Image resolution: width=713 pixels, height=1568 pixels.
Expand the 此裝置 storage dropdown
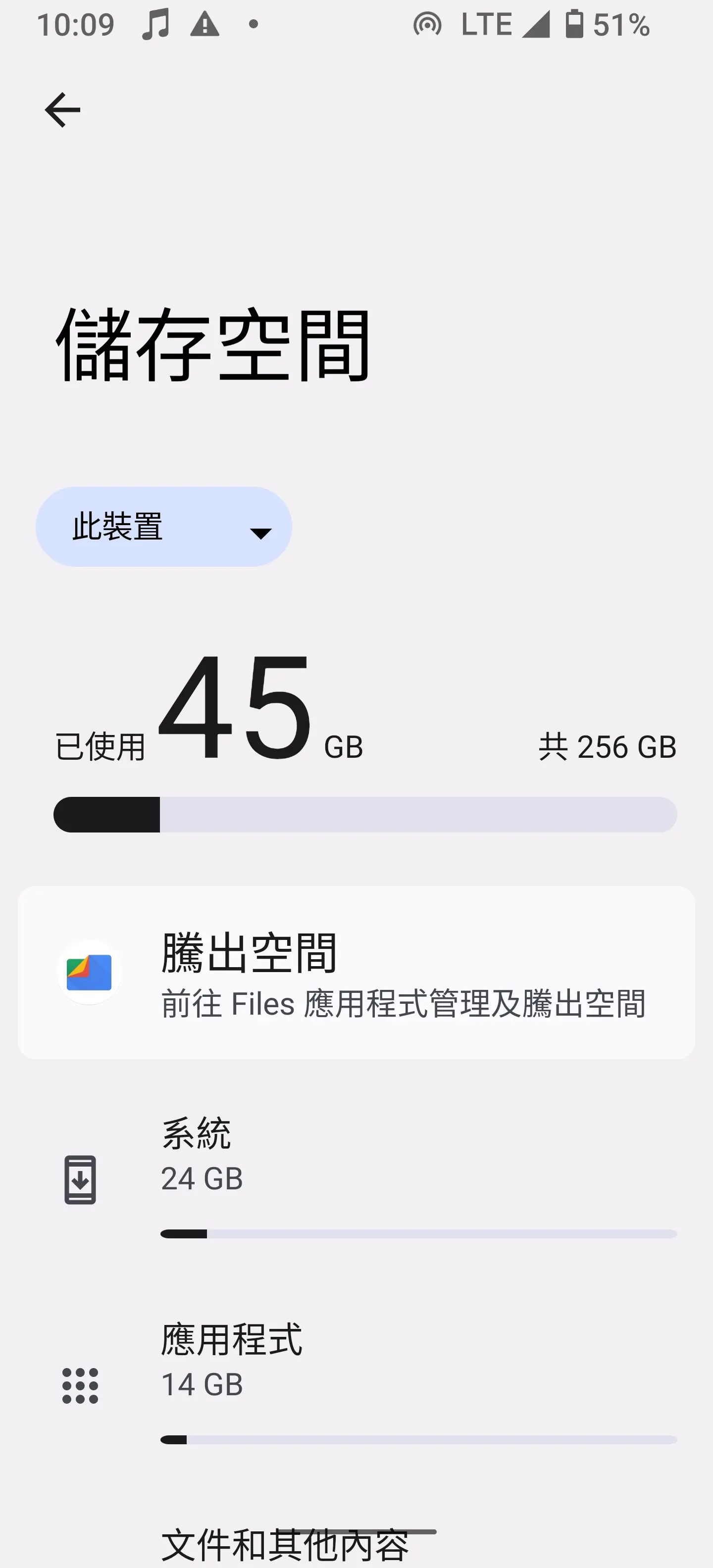coord(164,527)
